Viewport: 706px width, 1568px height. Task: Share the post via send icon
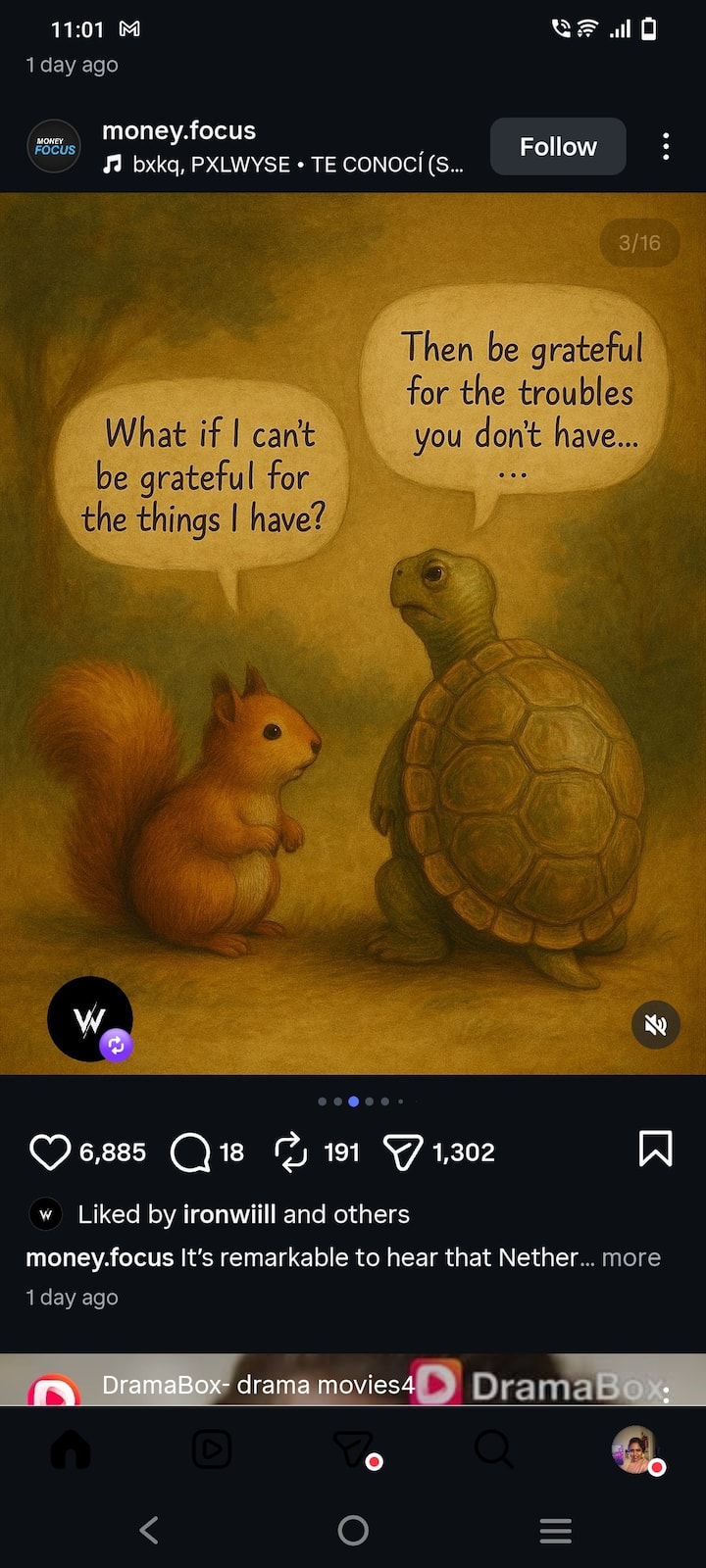pos(403,1152)
